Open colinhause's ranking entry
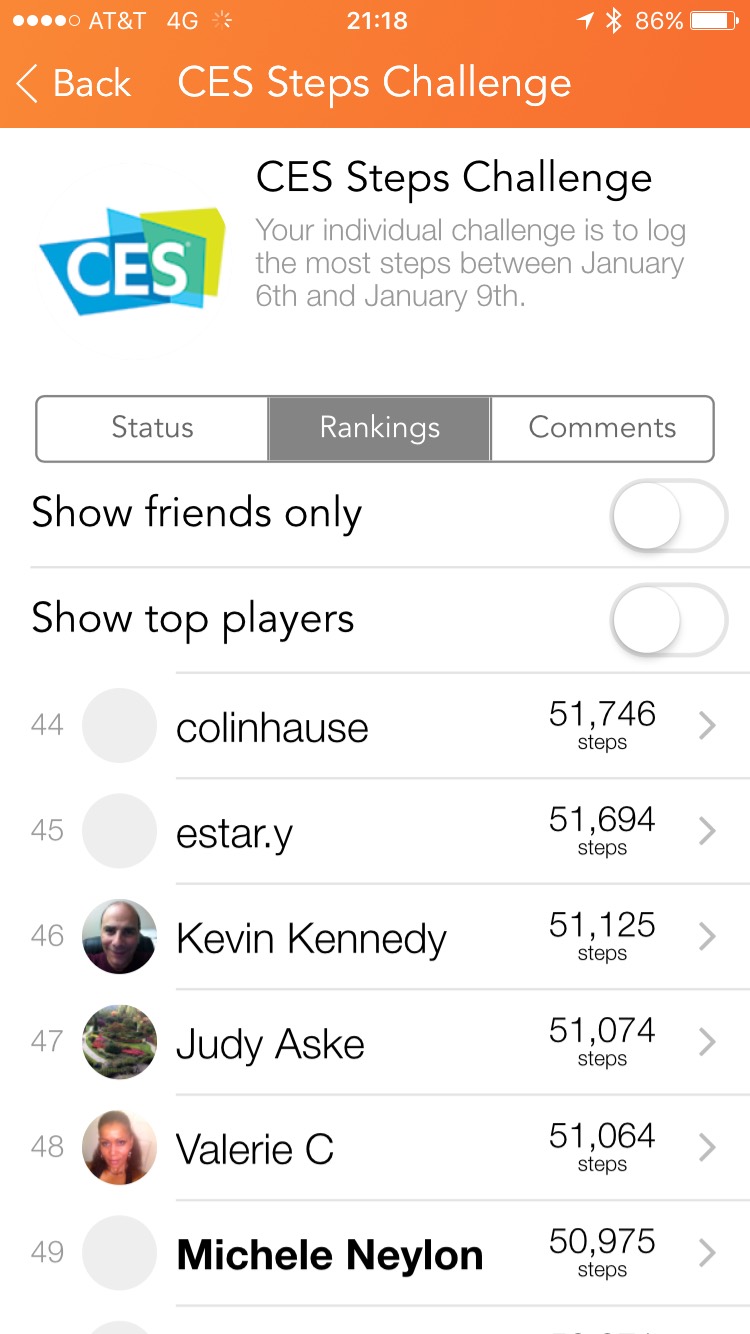The image size is (750, 1334). pyautogui.click(x=375, y=726)
